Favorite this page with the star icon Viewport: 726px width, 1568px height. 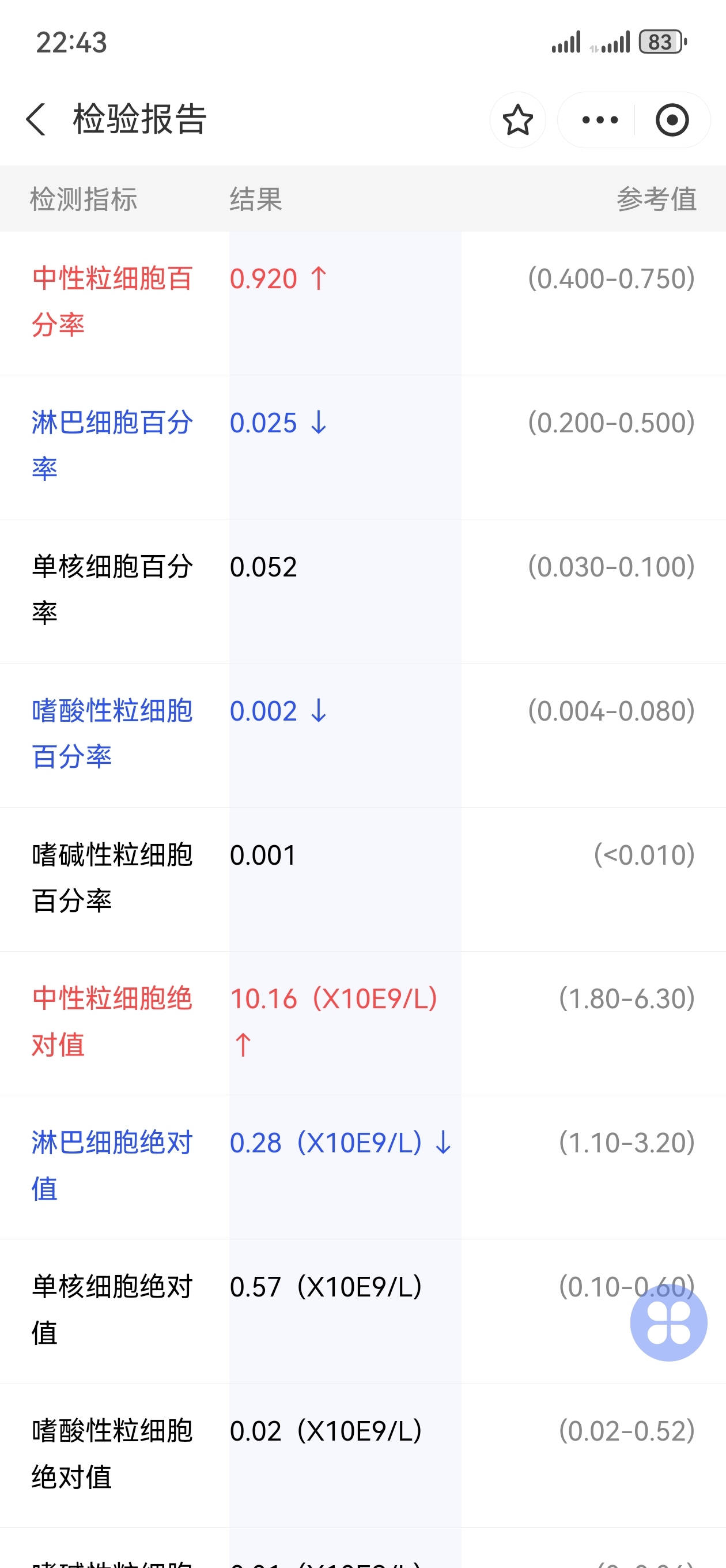518,120
